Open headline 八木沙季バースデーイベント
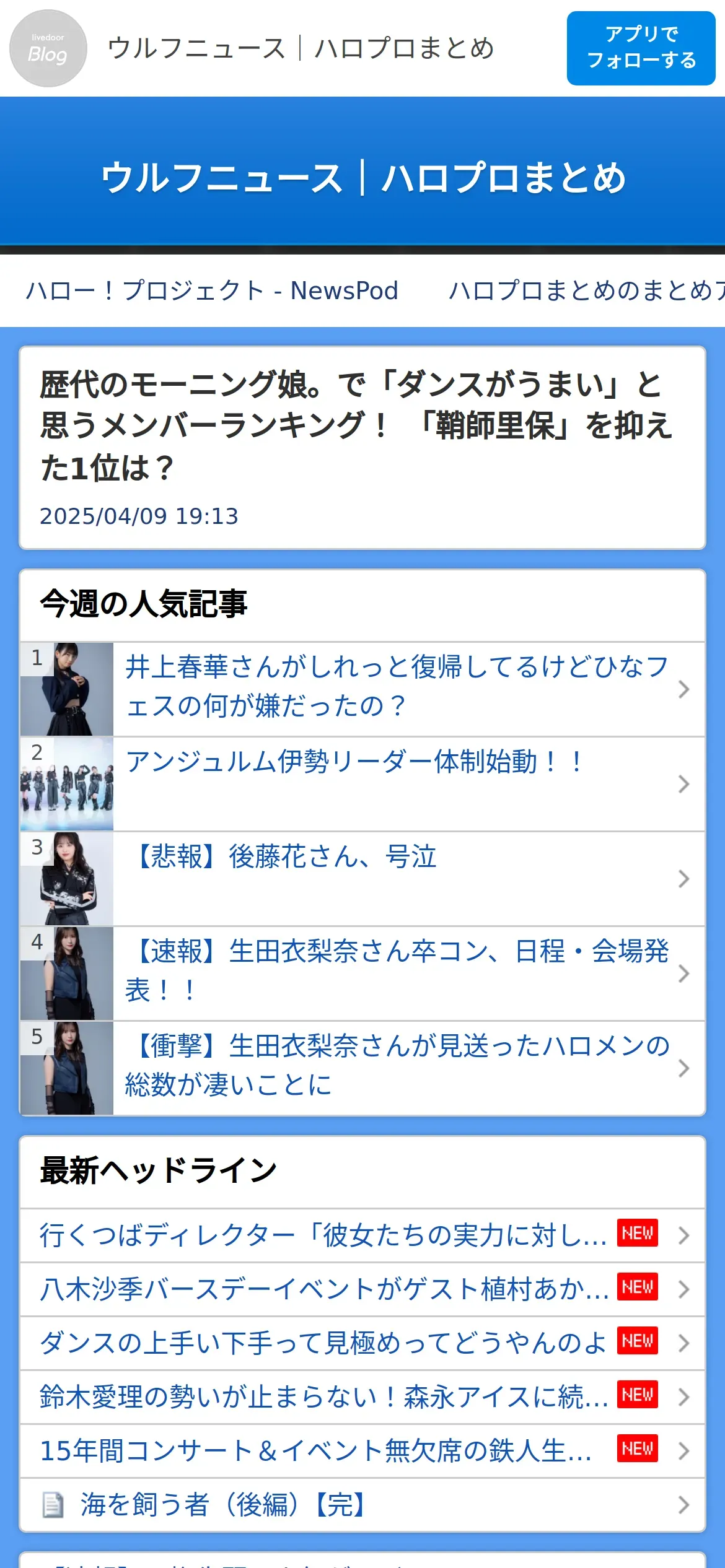 click(x=323, y=1289)
